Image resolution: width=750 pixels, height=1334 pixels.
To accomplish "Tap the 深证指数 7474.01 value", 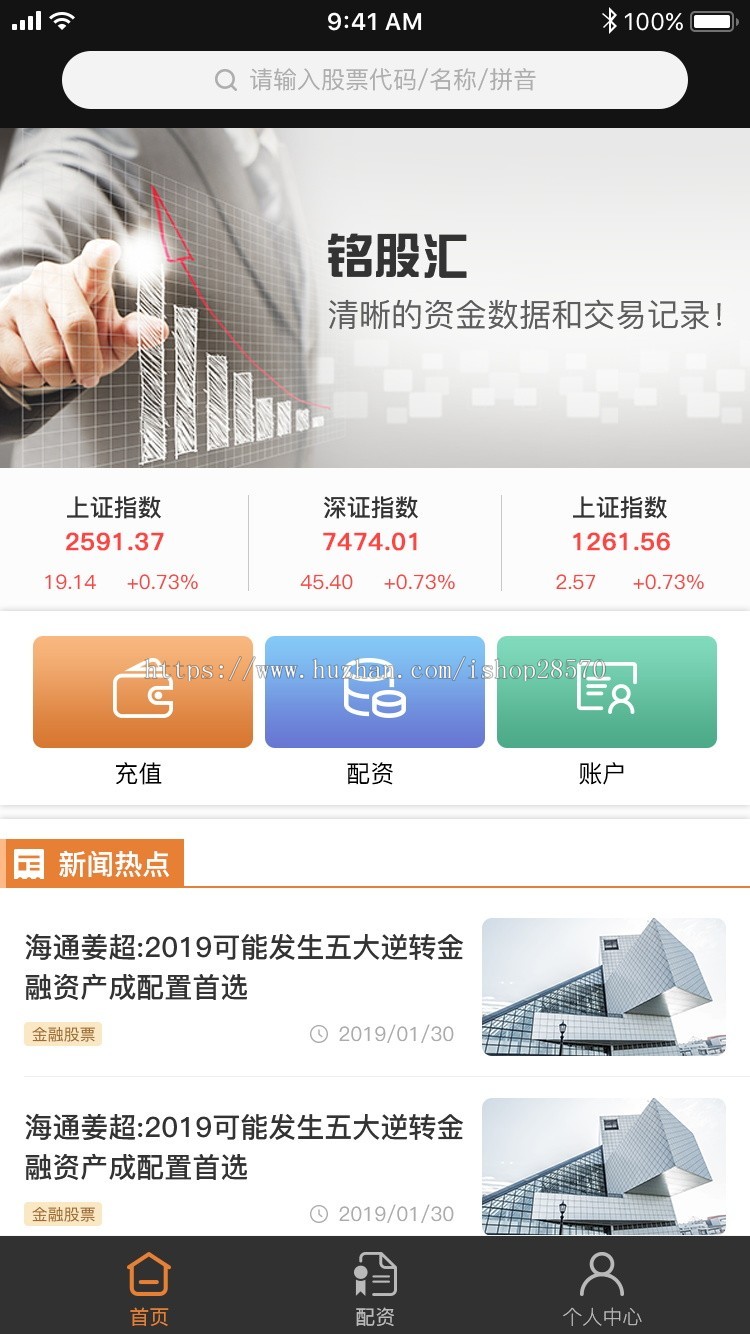I will (x=371, y=540).
